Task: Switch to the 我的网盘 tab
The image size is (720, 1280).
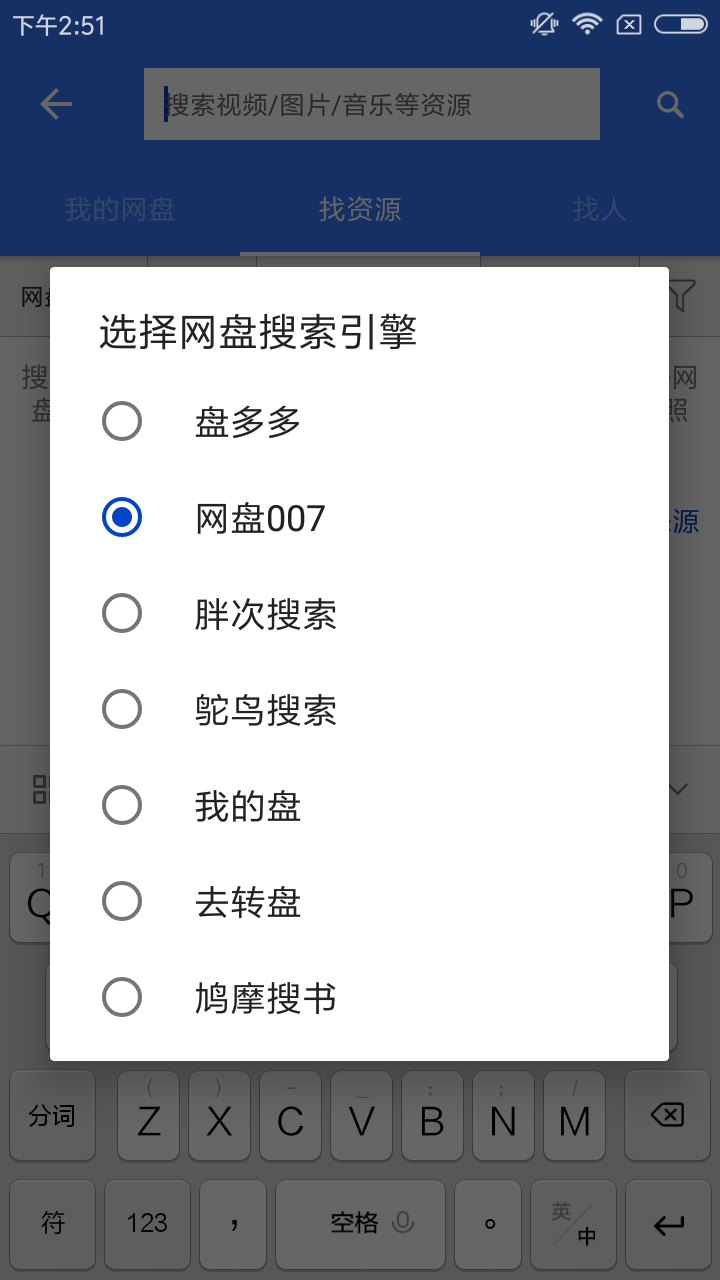Action: [120, 210]
